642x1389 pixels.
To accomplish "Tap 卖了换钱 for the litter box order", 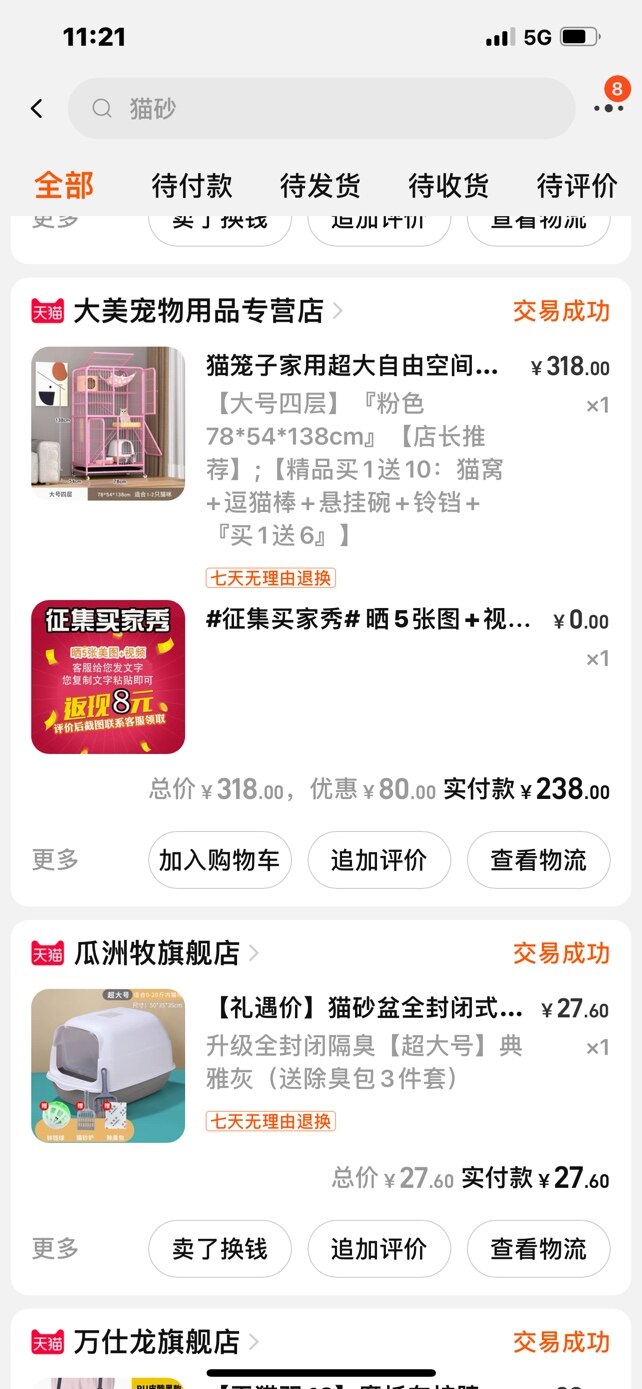I will click(x=220, y=1249).
